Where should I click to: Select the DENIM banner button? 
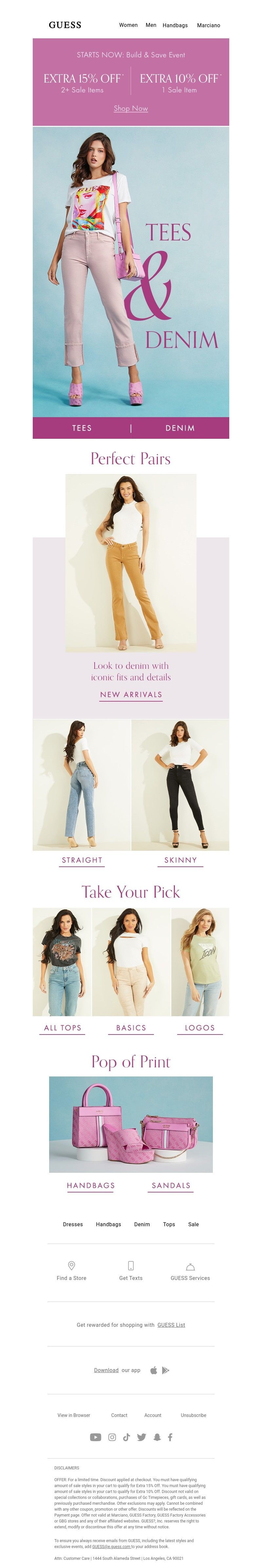pyautogui.click(x=180, y=428)
